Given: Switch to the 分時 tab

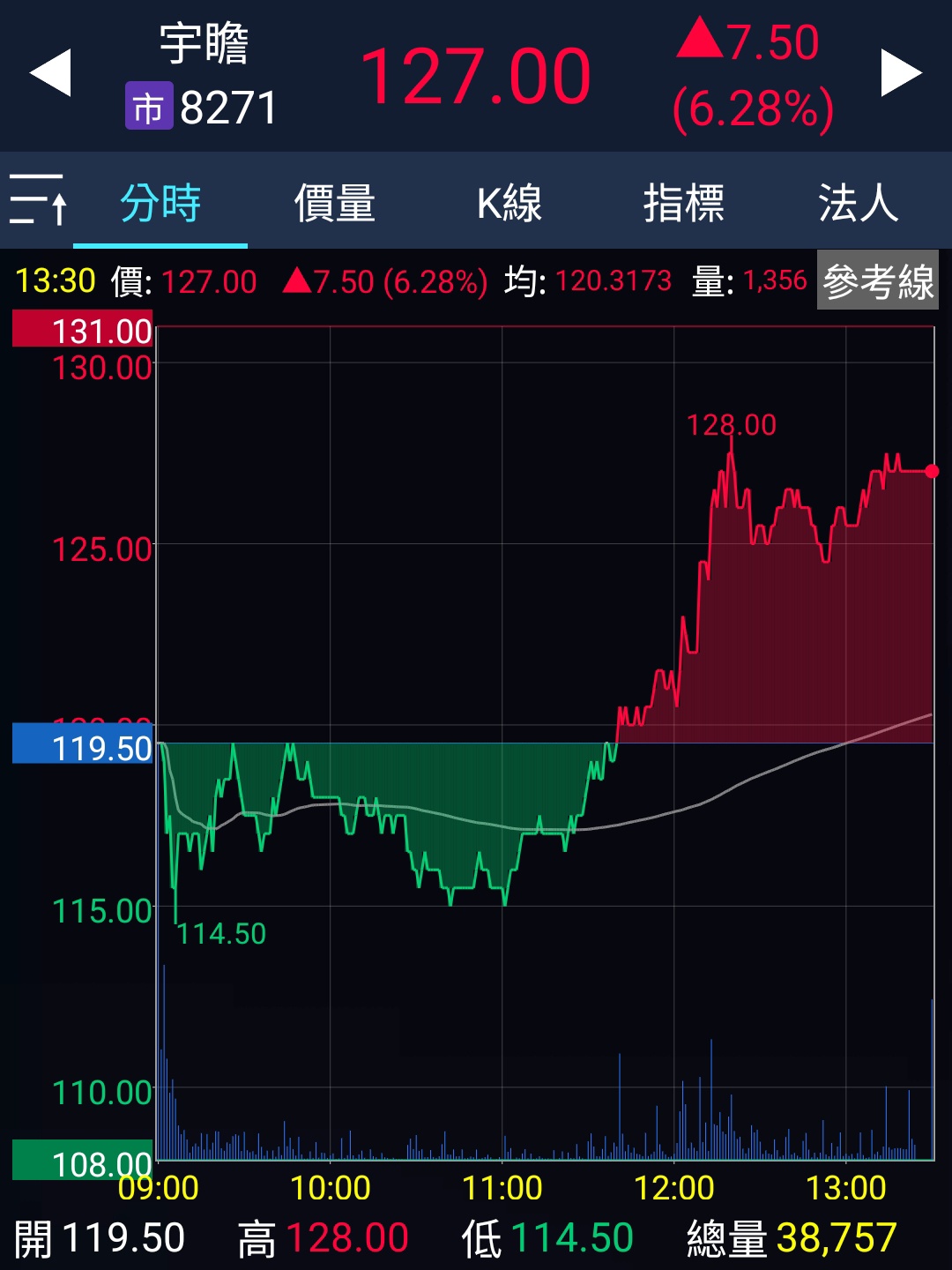Looking at the screenshot, I should coord(160,203).
